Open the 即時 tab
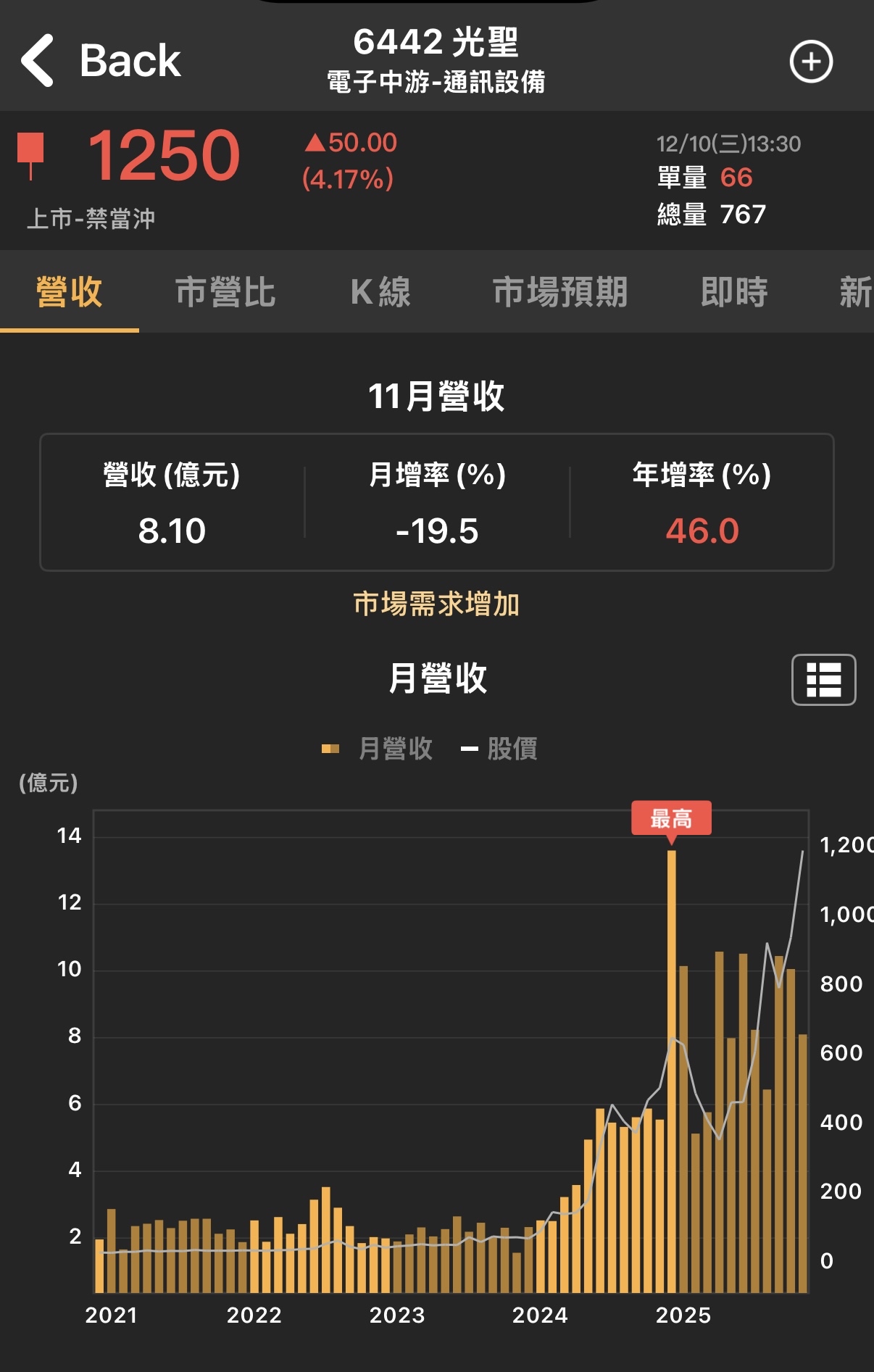Viewport: 874px width, 1372px height. pyautogui.click(x=733, y=293)
